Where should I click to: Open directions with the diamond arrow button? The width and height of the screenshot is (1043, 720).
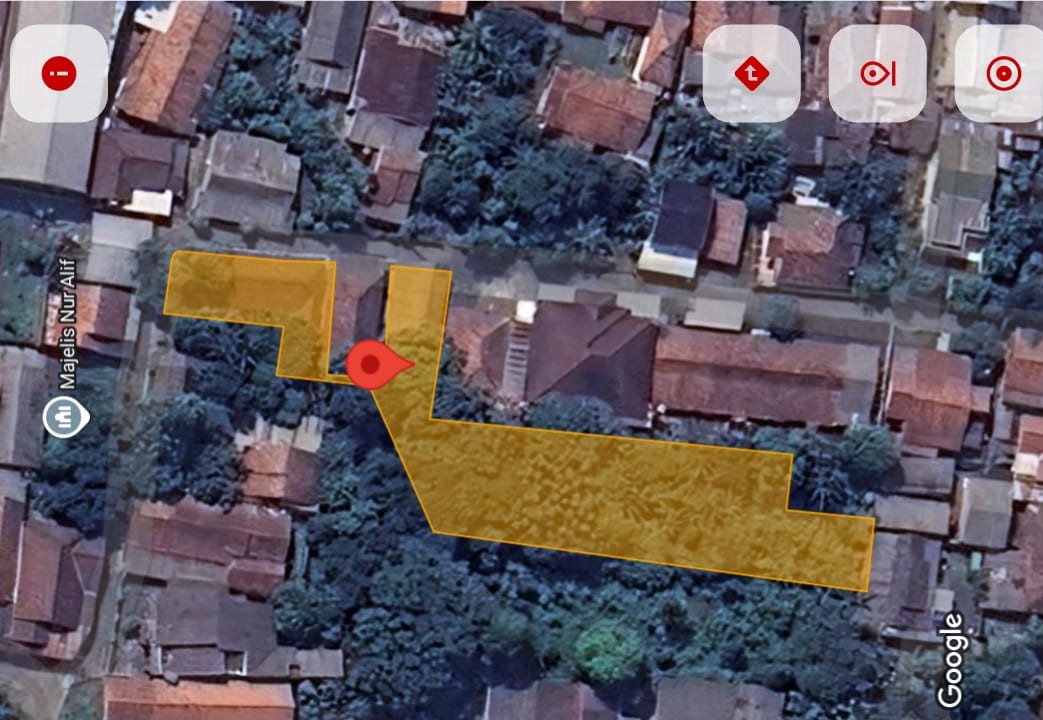[x=751, y=73]
